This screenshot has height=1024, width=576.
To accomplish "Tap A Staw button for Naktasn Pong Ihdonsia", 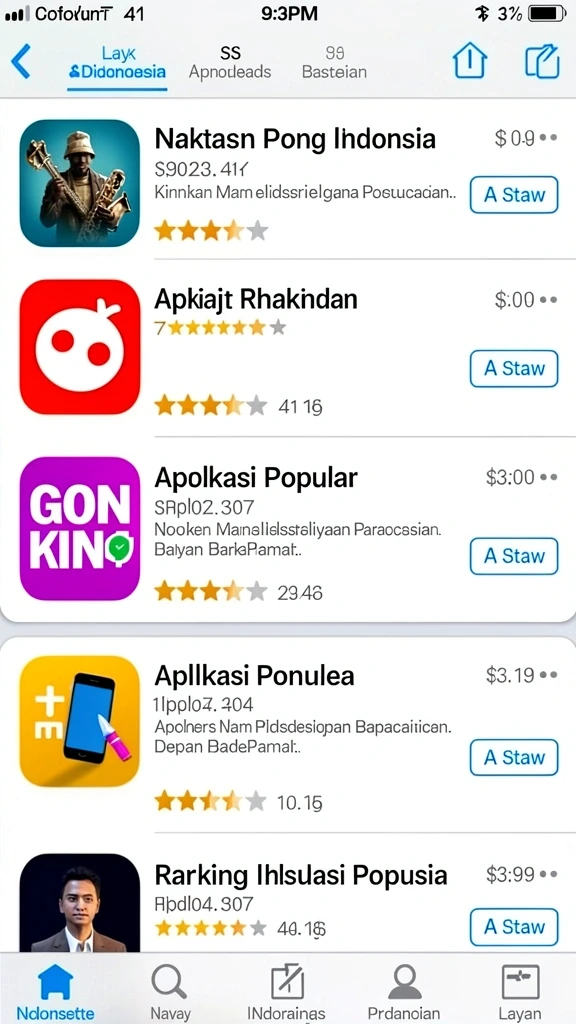I will 514,195.
